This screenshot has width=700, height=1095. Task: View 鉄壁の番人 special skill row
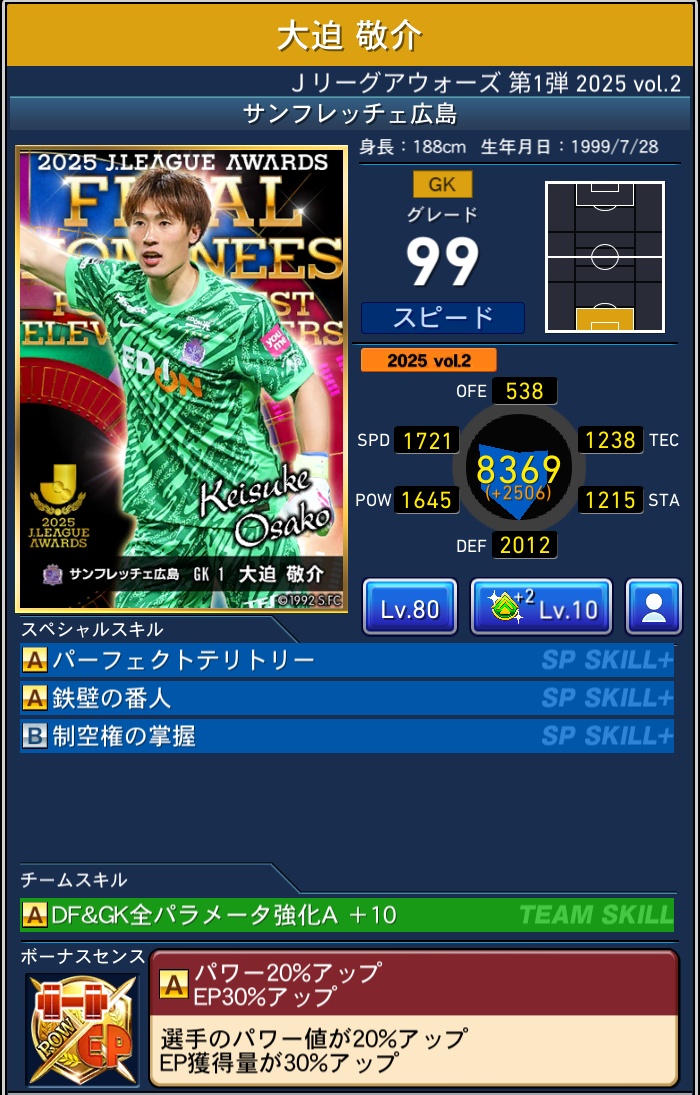click(x=347, y=698)
